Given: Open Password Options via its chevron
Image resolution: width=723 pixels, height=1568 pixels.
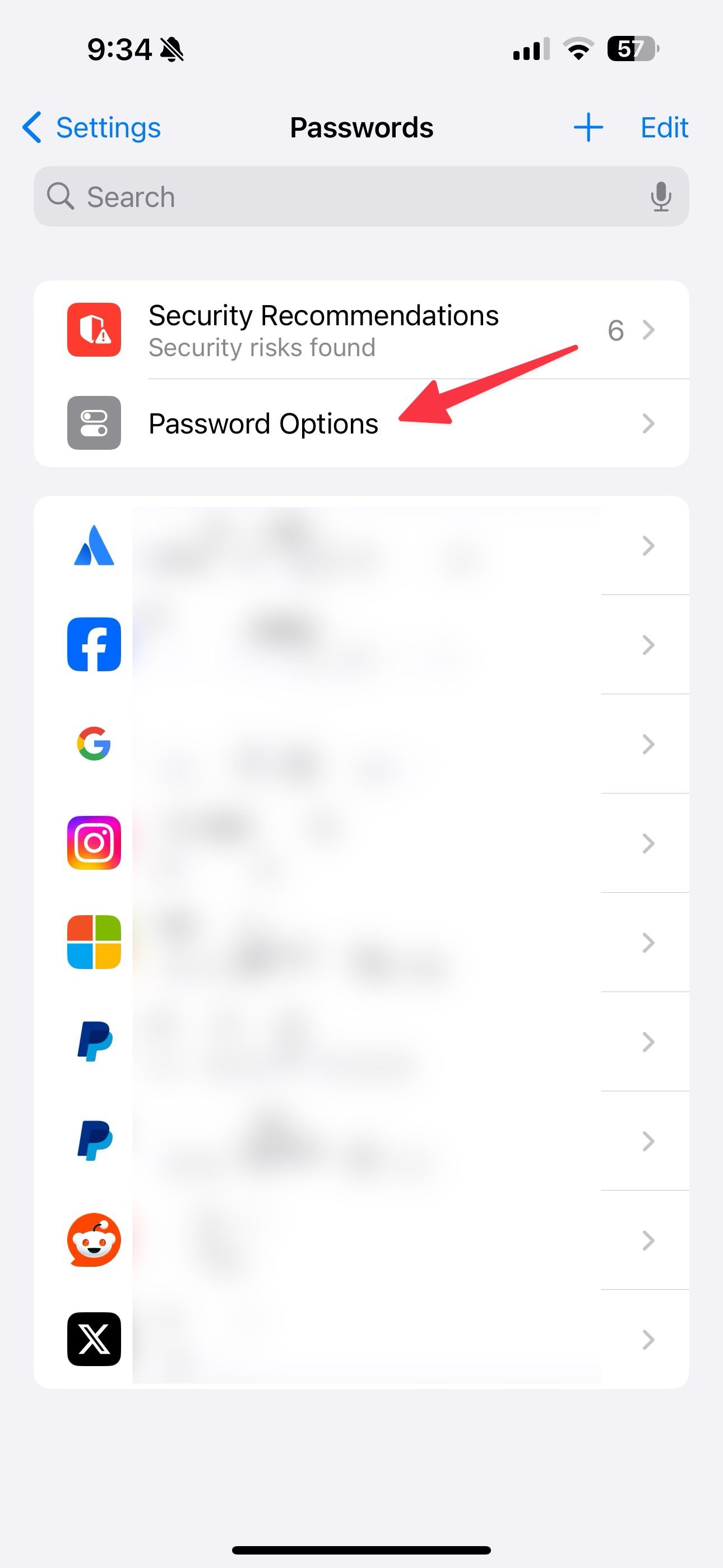Looking at the screenshot, I should [x=647, y=423].
